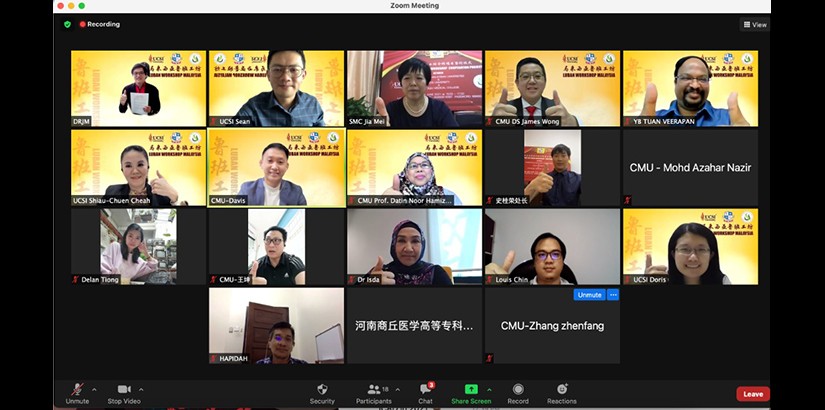Open the Security options

coord(322,391)
